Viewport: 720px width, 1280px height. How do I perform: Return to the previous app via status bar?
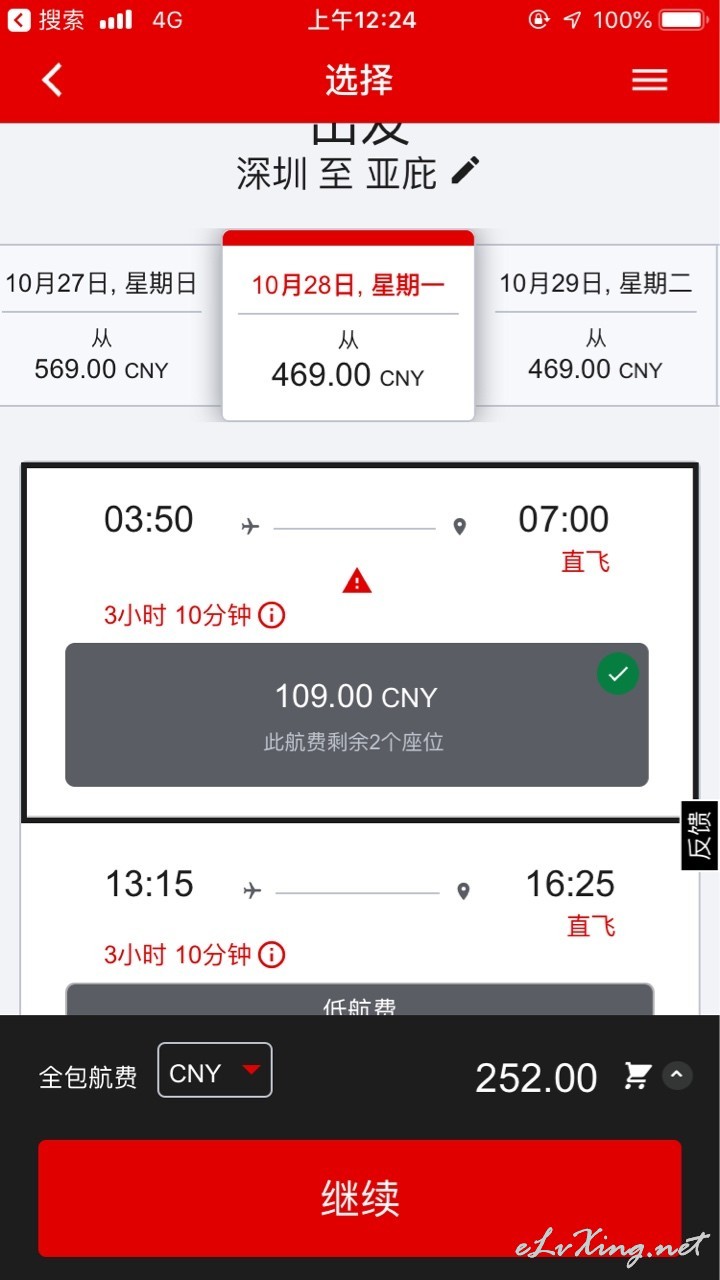[x=46, y=20]
